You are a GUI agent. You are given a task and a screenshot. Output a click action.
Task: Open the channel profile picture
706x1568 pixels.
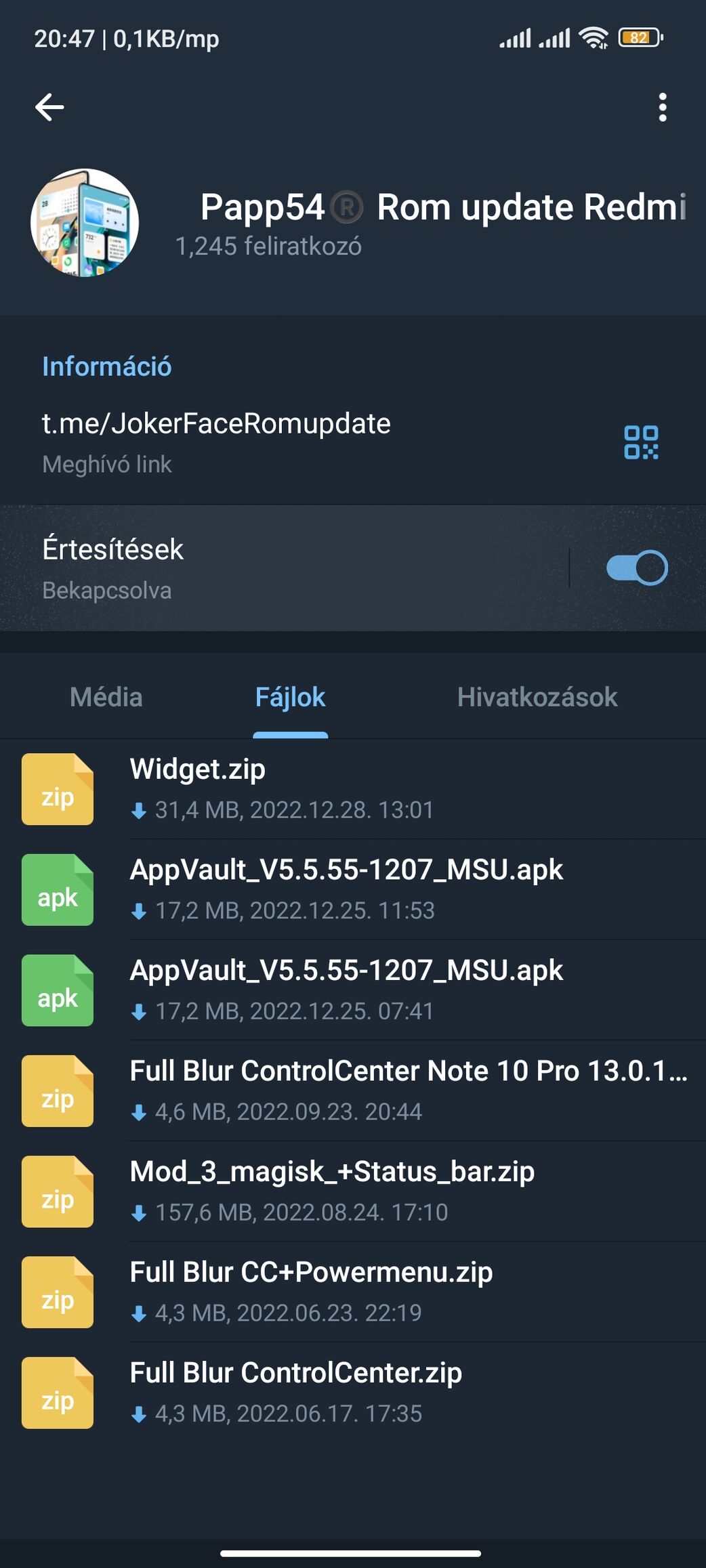(85, 223)
